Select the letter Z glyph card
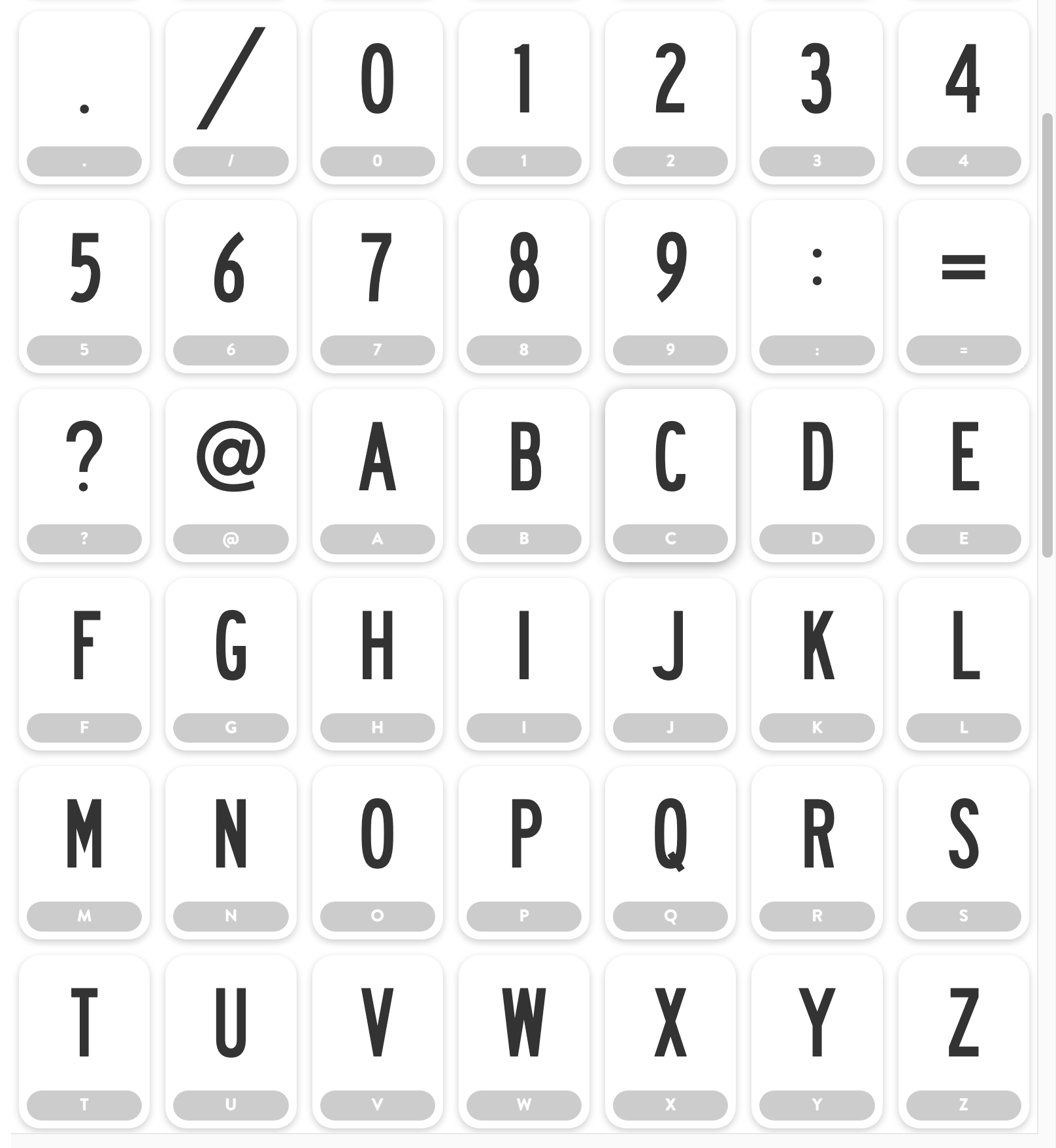 963,1041
